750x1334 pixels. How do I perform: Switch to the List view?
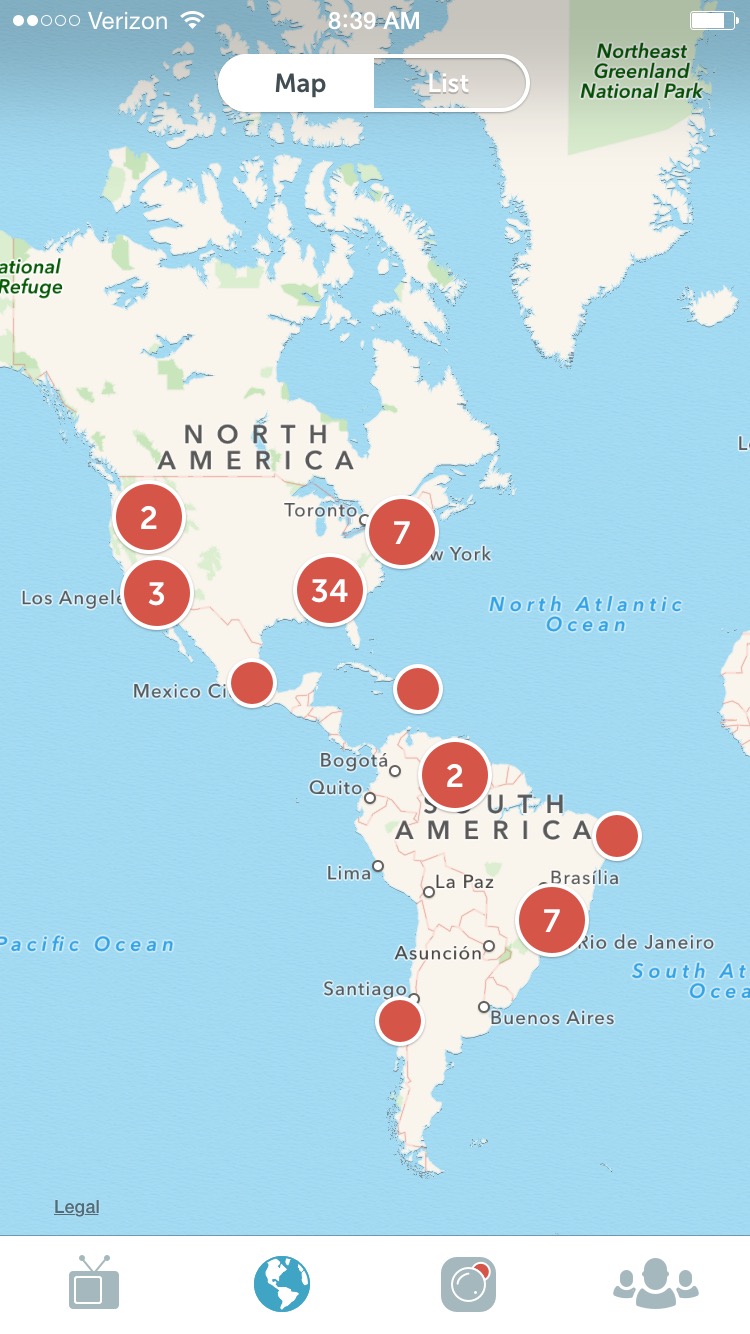pyautogui.click(x=449, y=83)
